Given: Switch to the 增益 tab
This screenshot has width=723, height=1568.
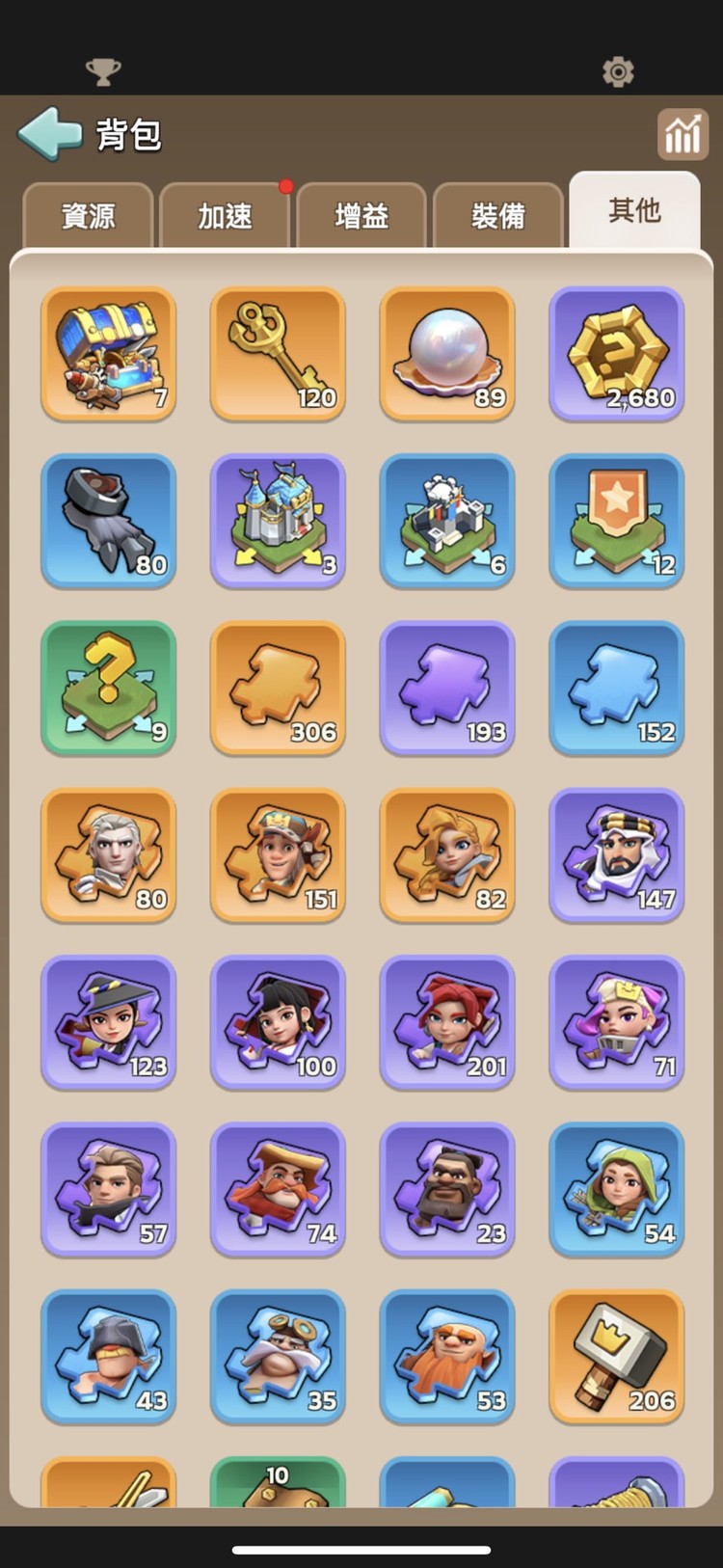Looking at the screenshot, I should (x=361, y=215).
